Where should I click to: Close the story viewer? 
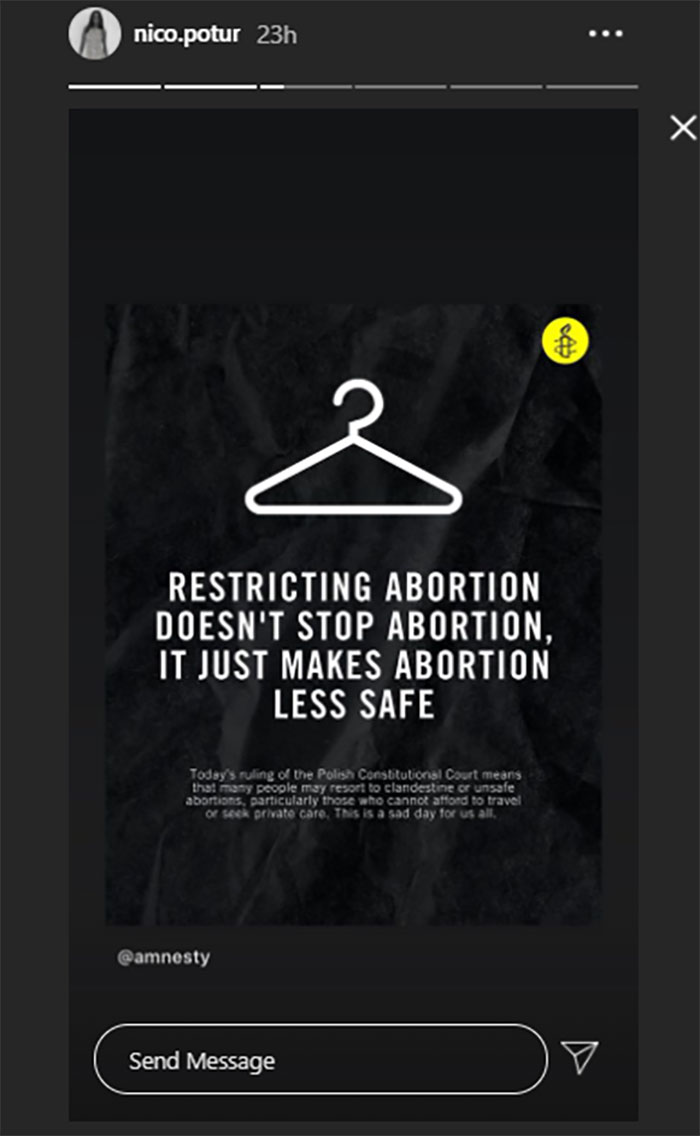(682, 128)
